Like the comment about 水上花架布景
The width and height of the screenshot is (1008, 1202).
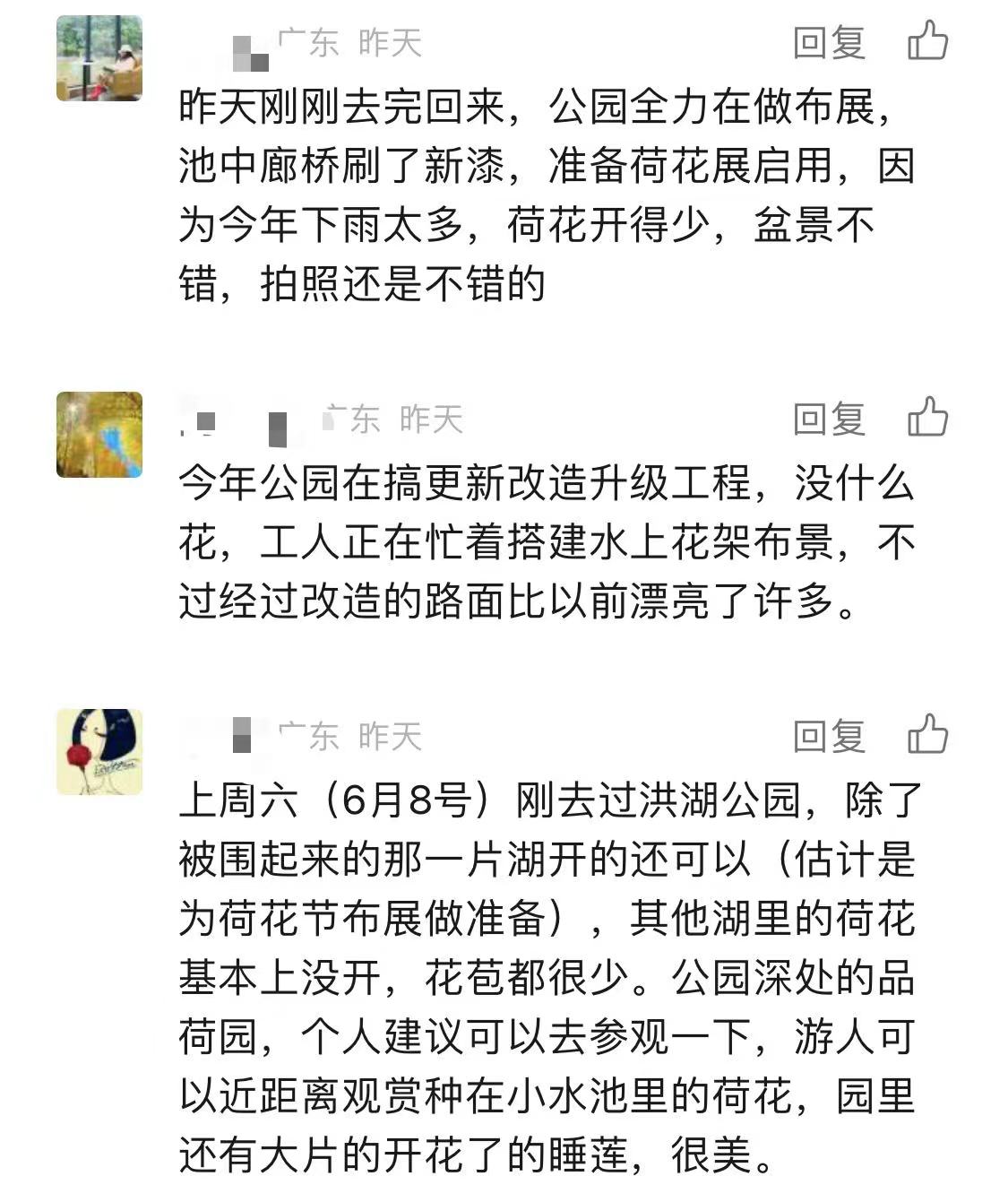click(927, 418)
